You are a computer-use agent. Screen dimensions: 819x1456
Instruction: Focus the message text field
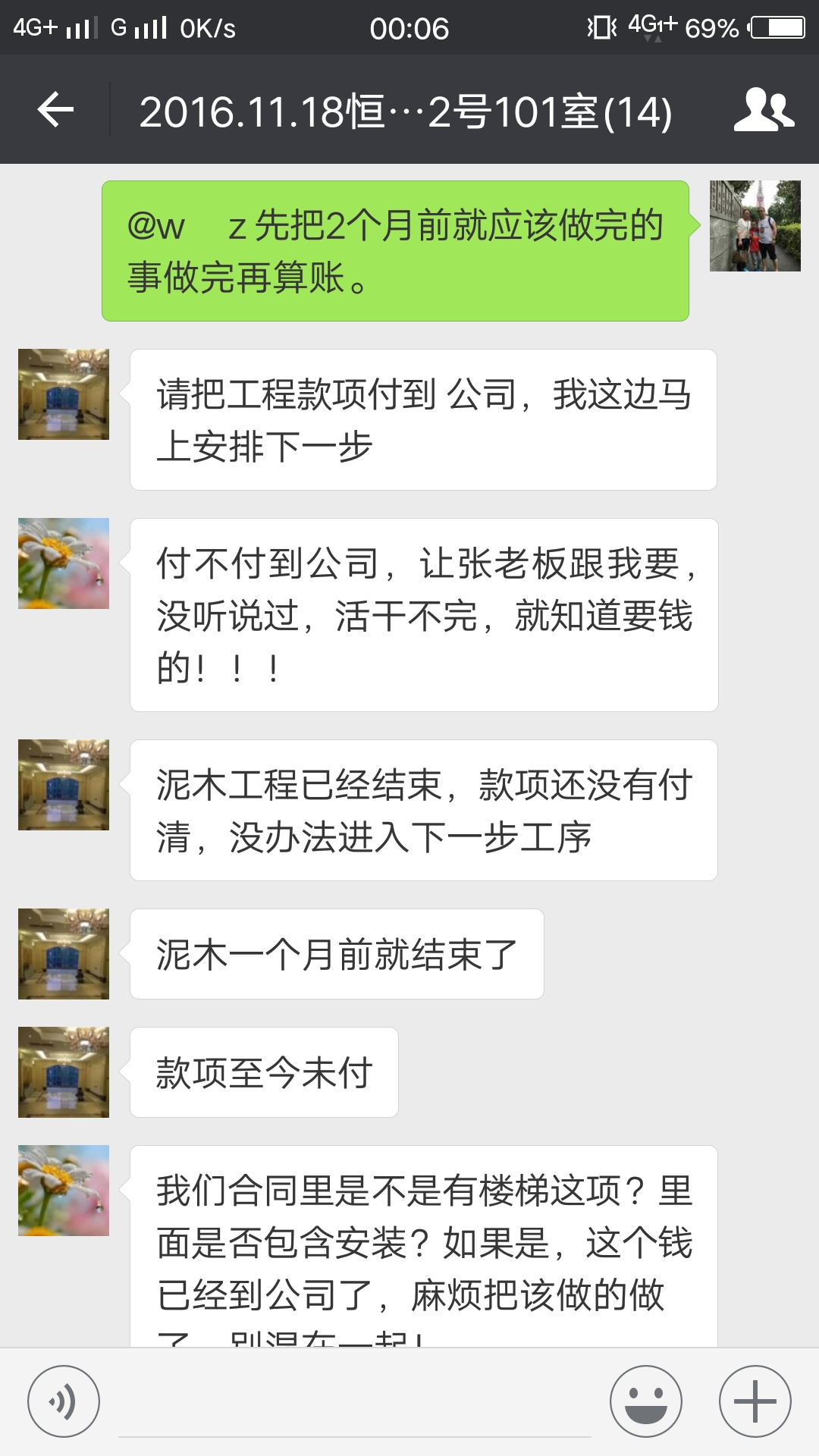point(355,1403)
